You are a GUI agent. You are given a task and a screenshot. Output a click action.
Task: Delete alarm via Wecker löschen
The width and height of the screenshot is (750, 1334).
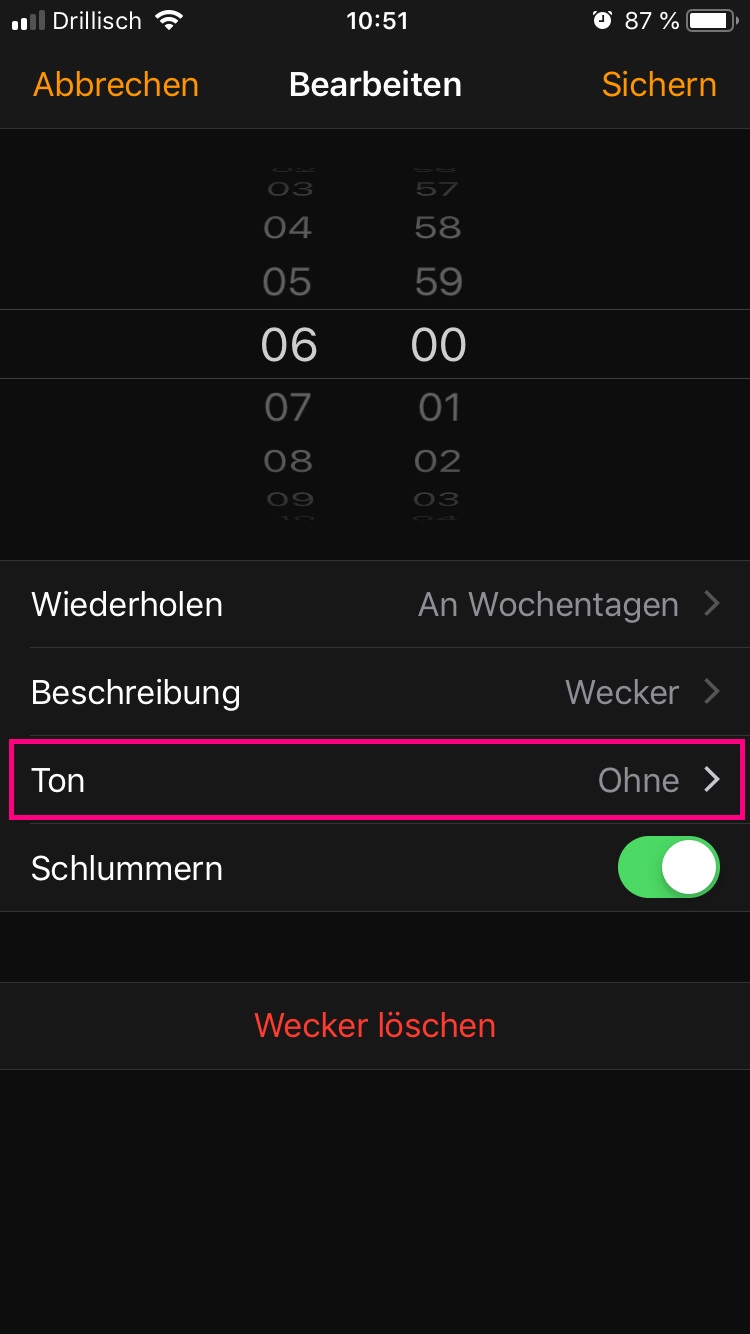(375, 1025)
